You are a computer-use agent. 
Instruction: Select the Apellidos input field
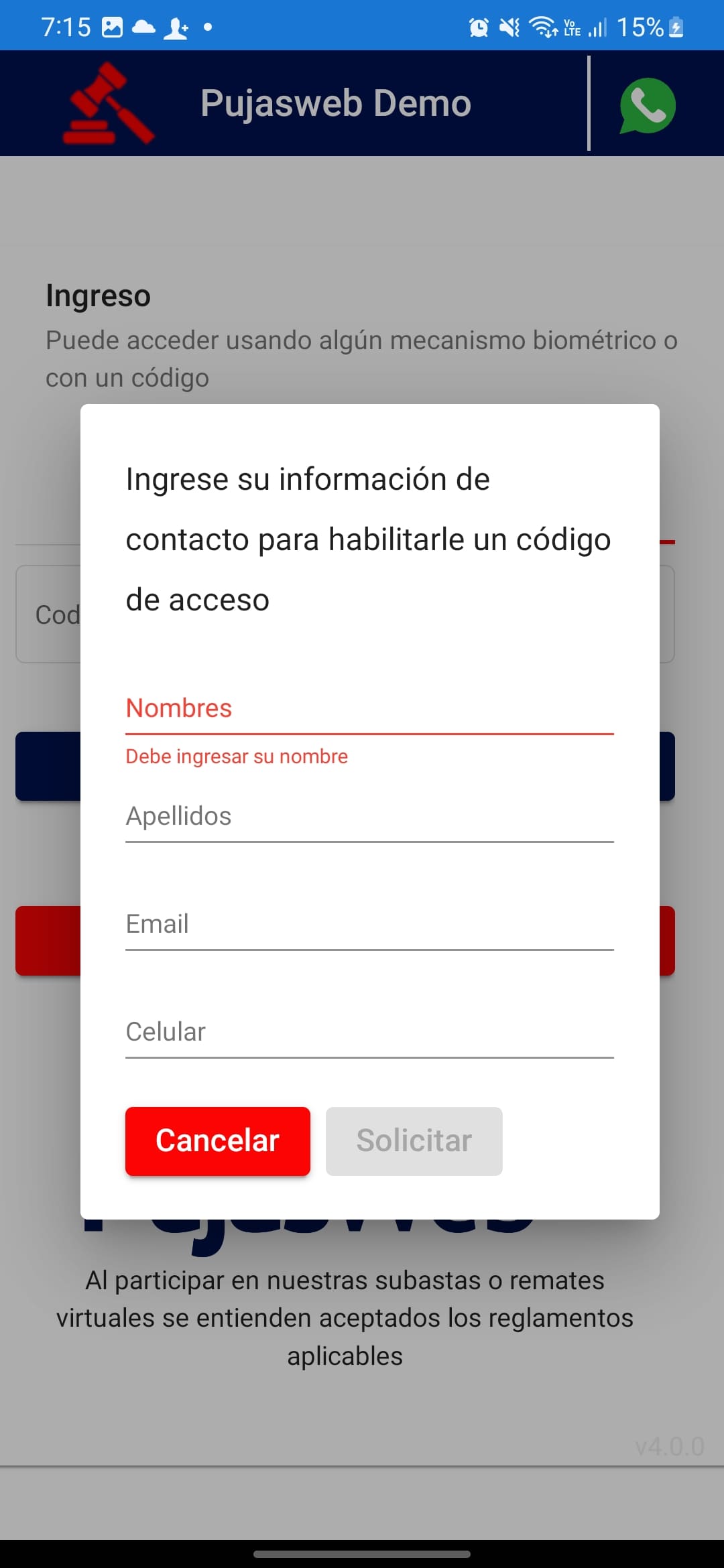coord(369,818)
